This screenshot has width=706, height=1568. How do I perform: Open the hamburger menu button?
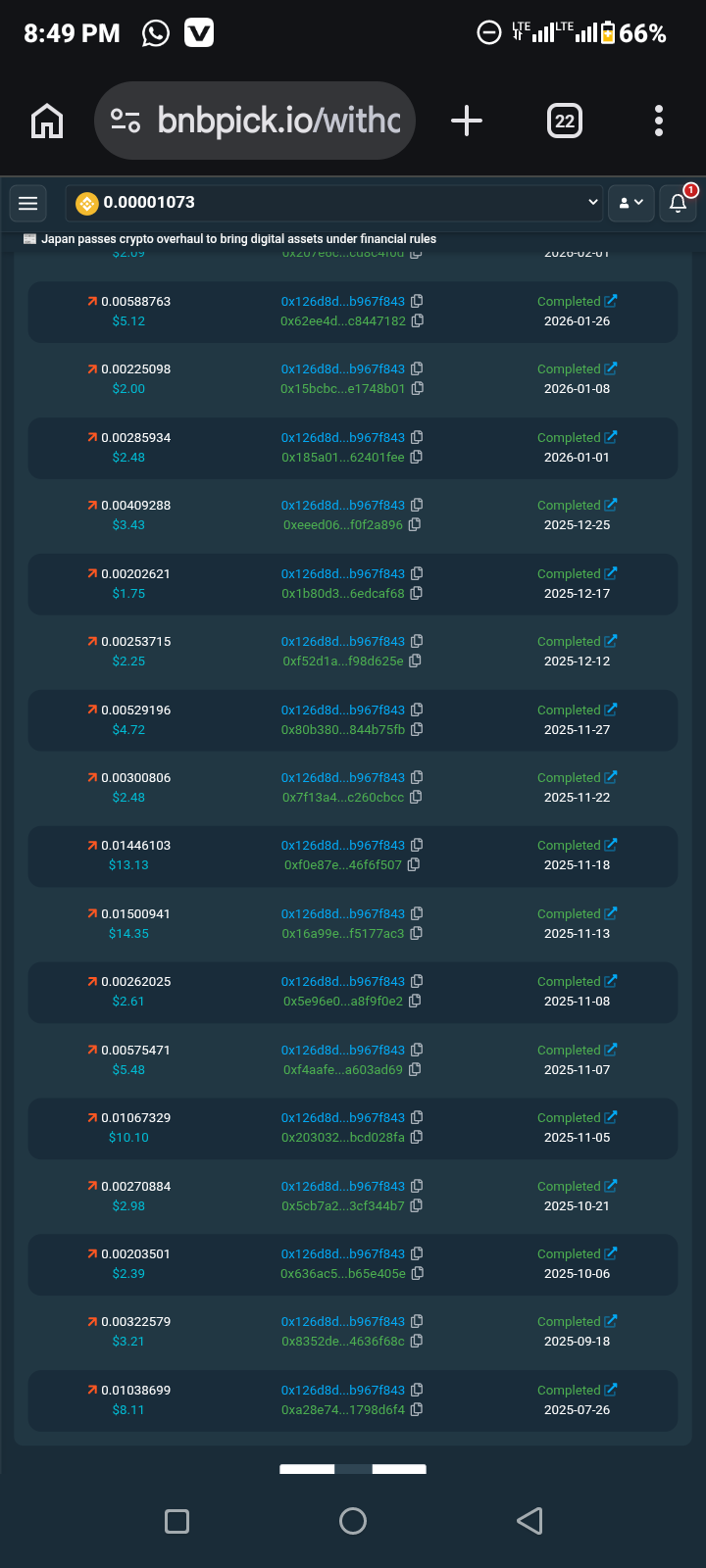pyautogui.click(x=28, y=203)
